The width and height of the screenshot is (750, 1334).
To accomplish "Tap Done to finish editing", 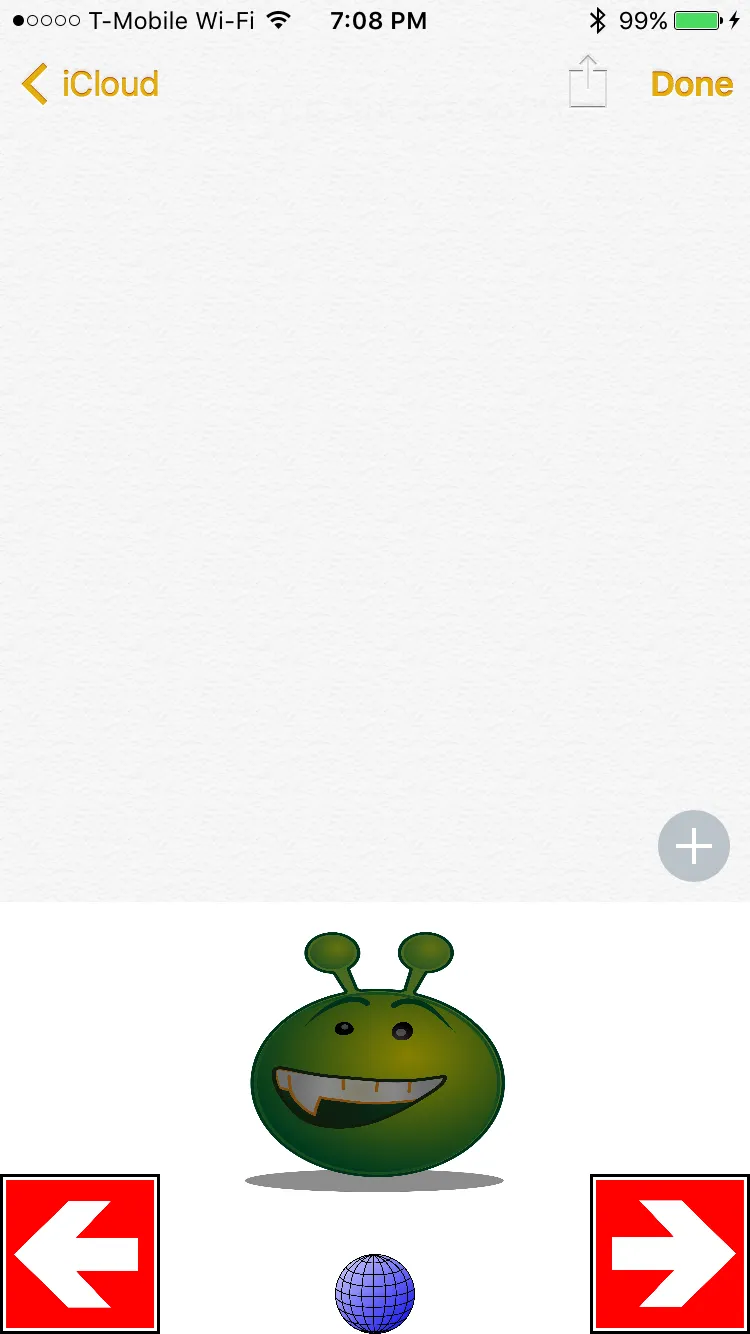I will [x=692, y=84].
